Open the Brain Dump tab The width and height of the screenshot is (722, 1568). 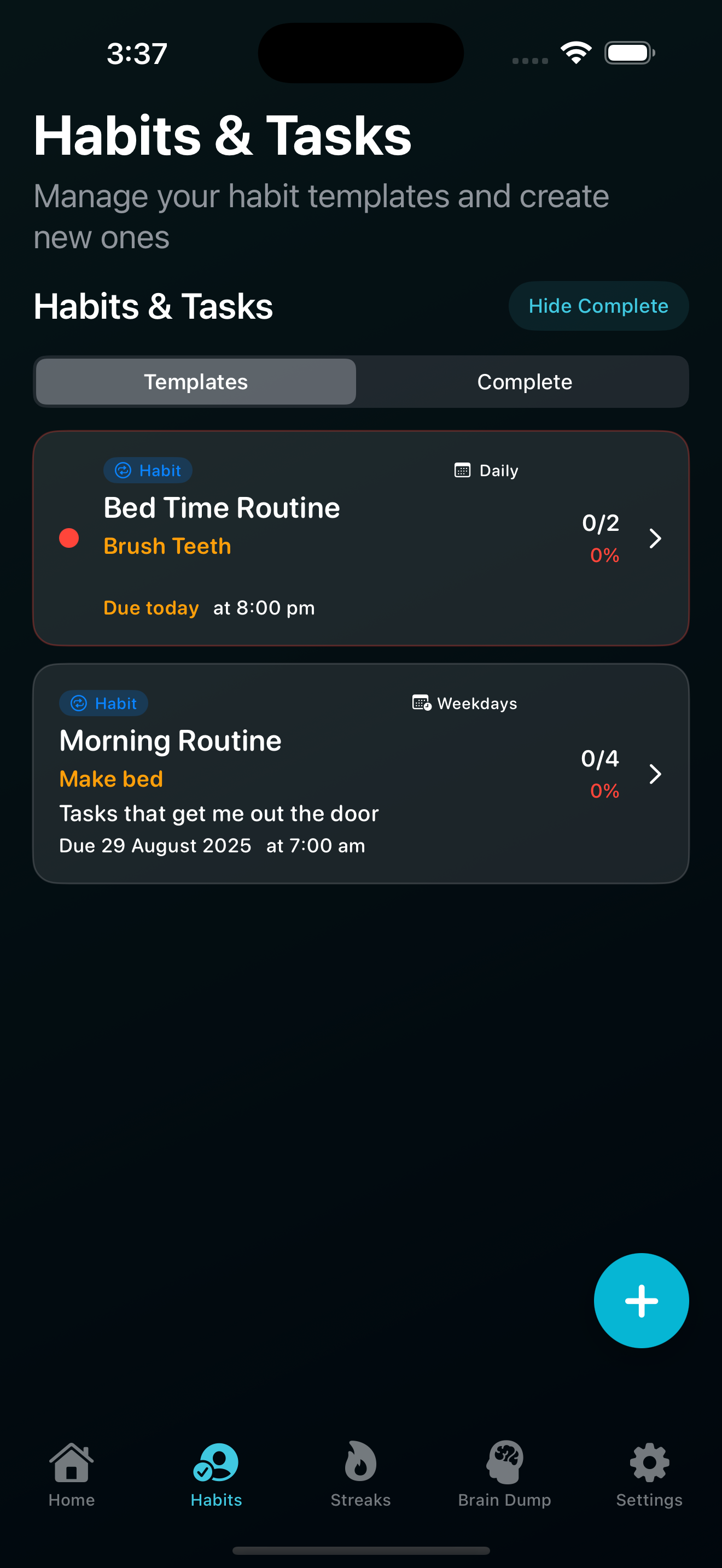pyautogui.click(x=505, y=1473)
